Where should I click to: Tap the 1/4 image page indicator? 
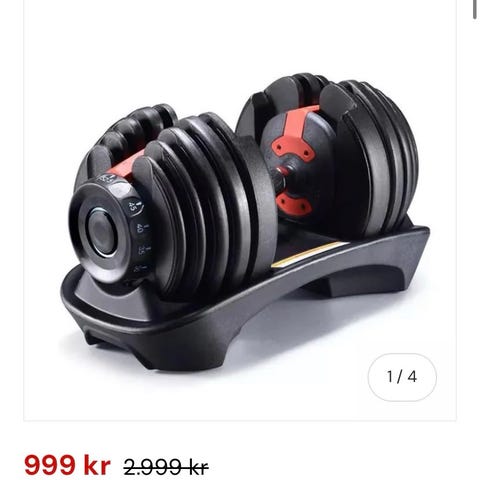pos(402,377)
